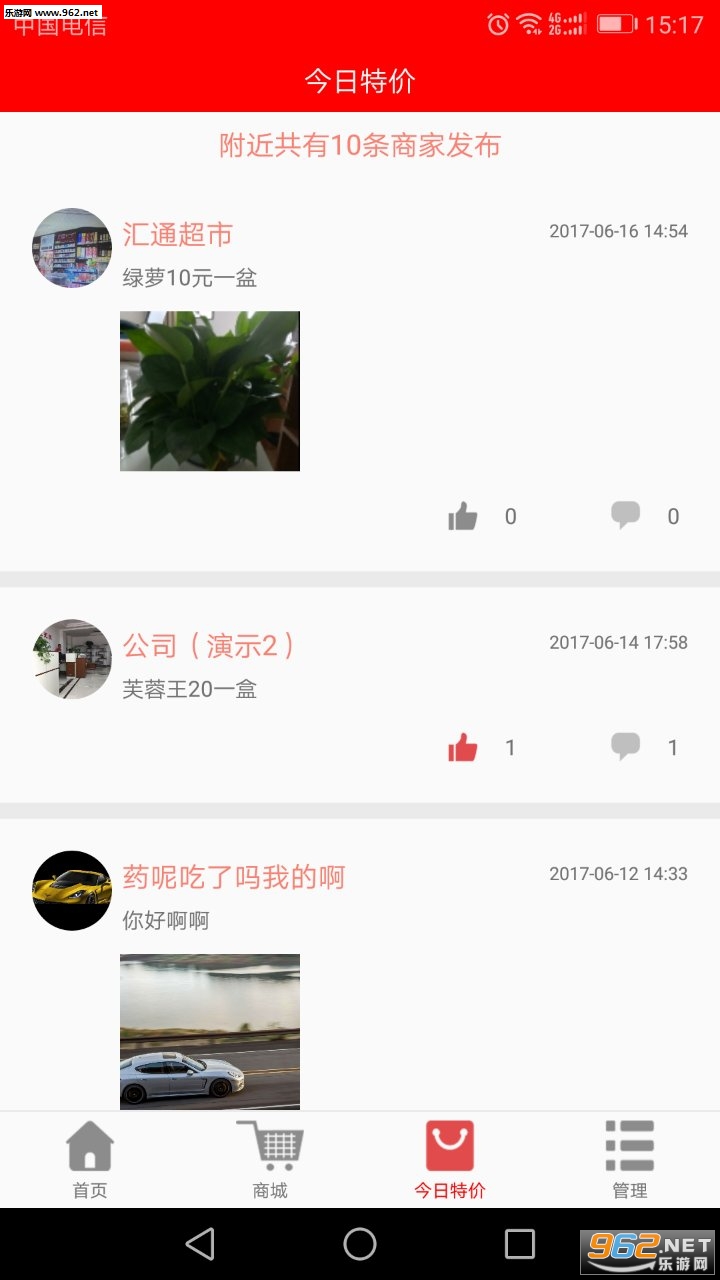Open the 药呢吃了吗我的啊 merchant name
Image resolution: width=720 pixels, height=1280 pixels.
(x=234, y=877)
